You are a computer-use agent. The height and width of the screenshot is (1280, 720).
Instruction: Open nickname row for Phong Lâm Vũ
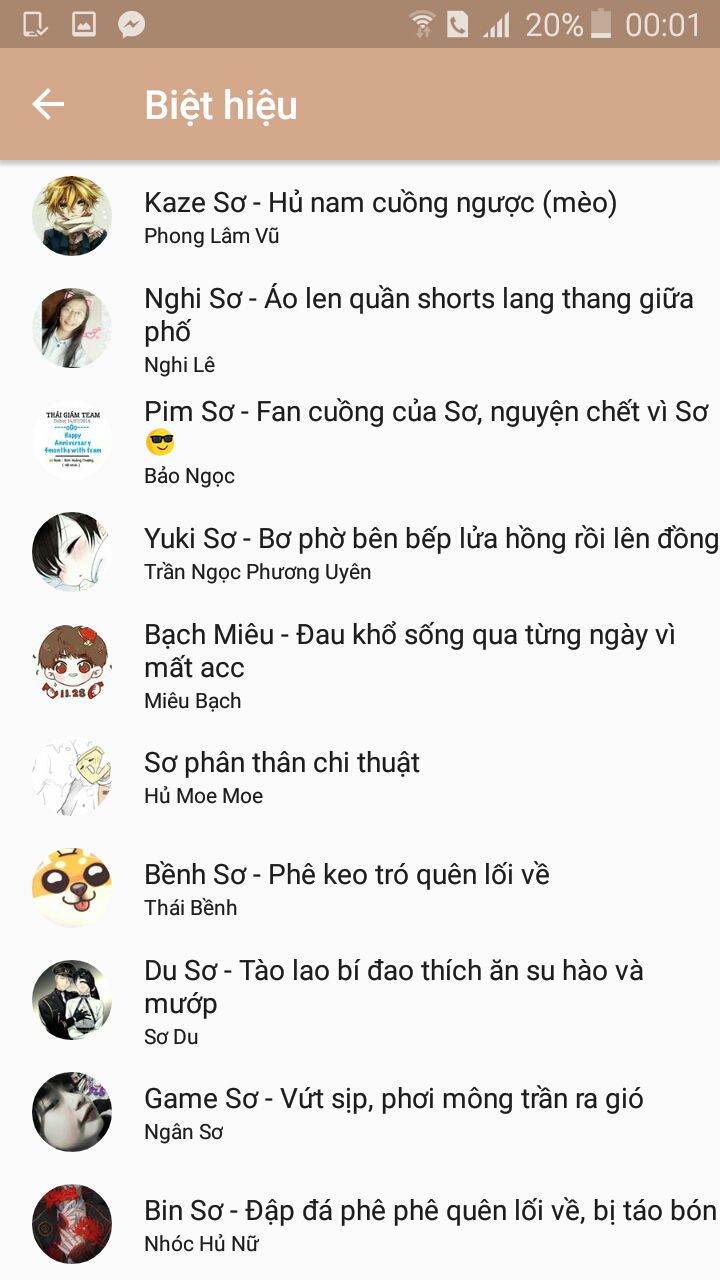pos(380,217)
